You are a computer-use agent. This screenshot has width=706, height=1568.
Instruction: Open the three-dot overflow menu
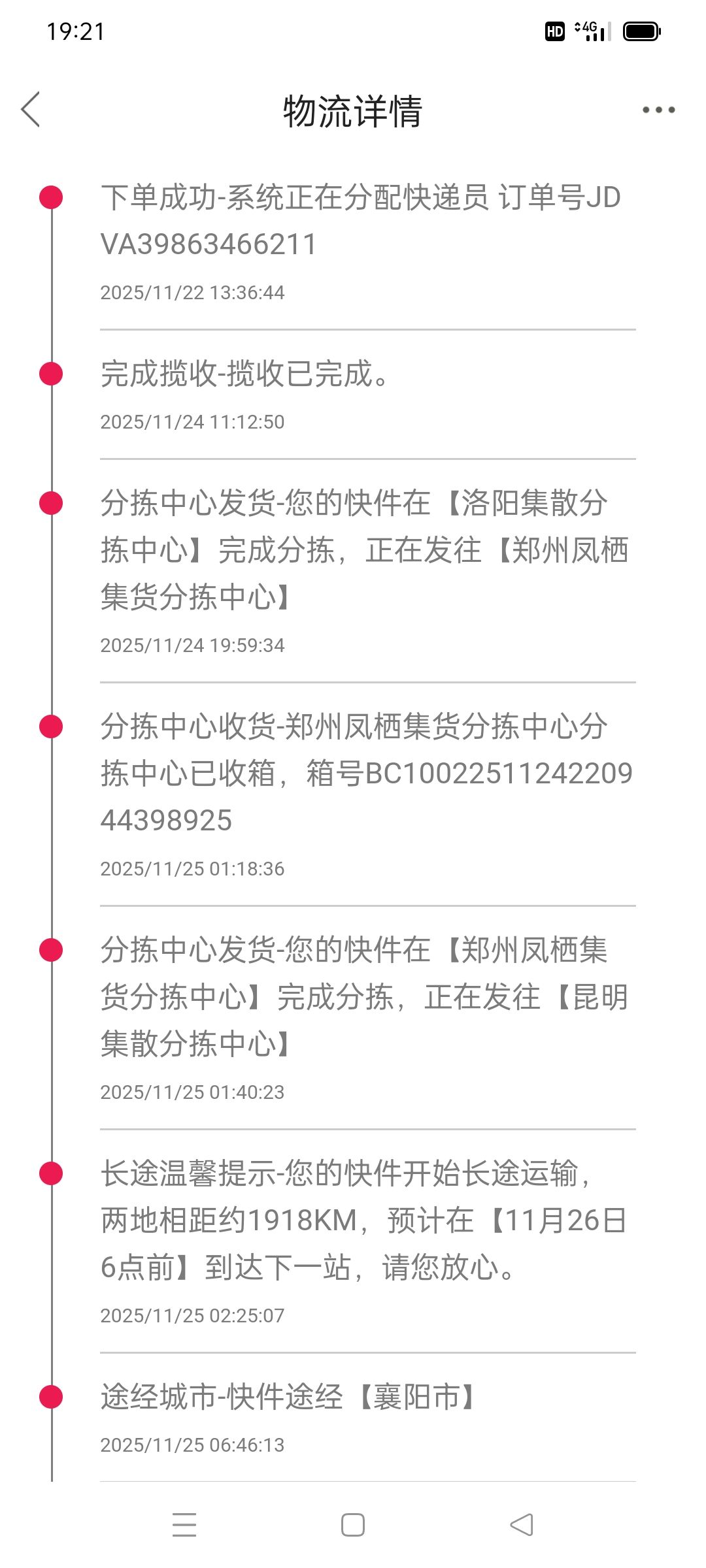tap(658, 110)
